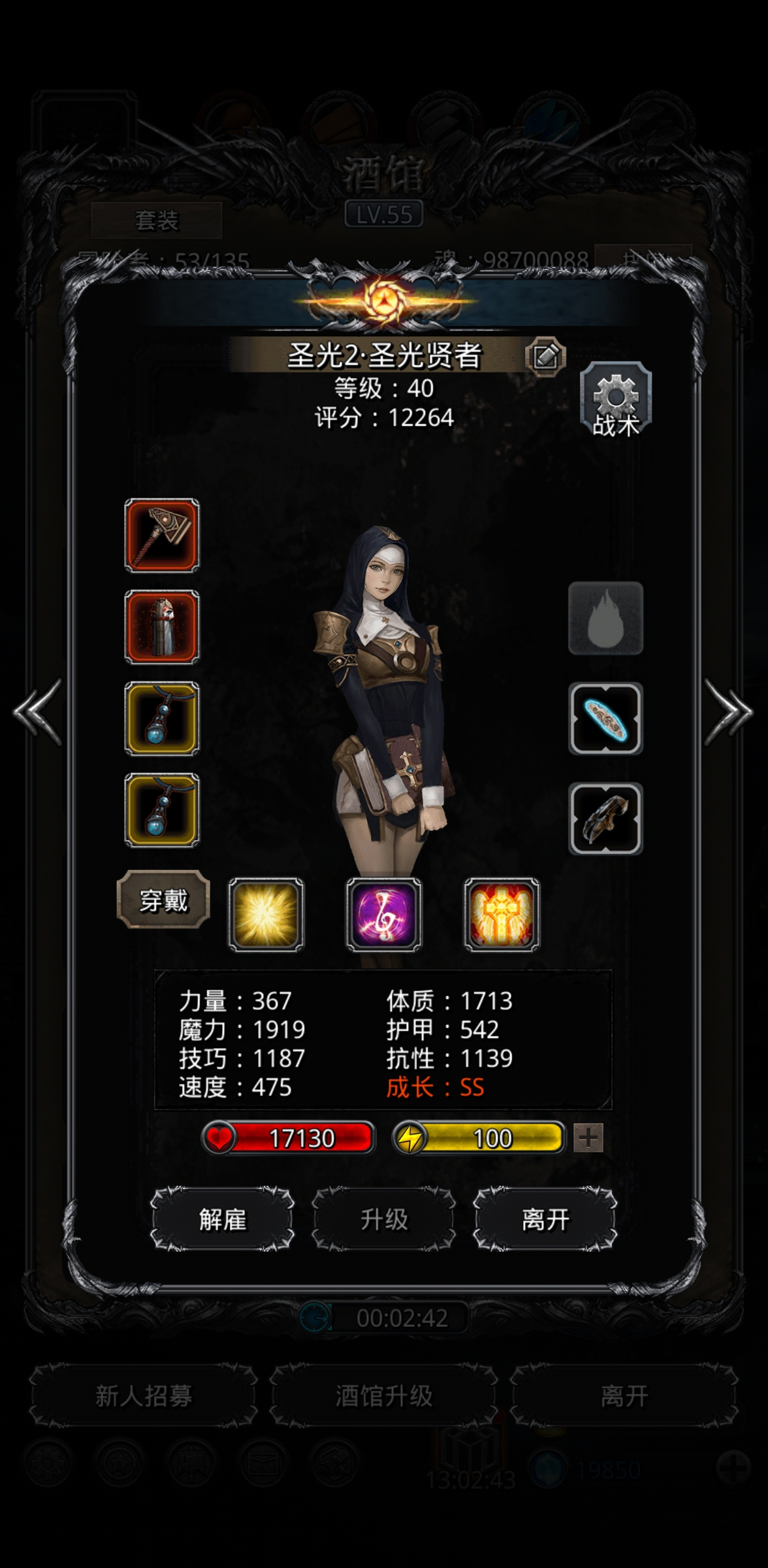Viewport: 768px width, 1568px height.
Task: Tap the 穿戴 equip button
Action: pos(163,900)
